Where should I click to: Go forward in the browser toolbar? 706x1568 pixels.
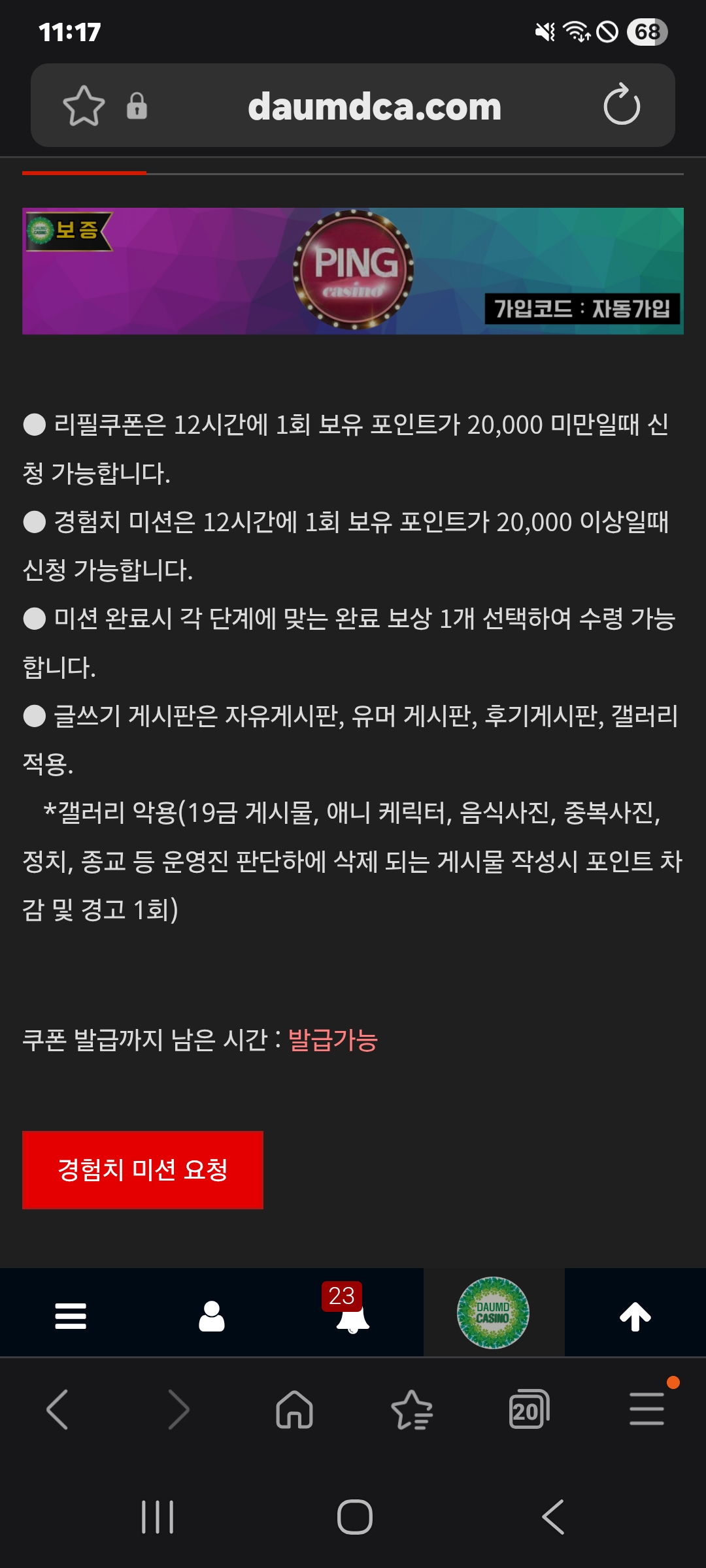(x=178, y=1409)
